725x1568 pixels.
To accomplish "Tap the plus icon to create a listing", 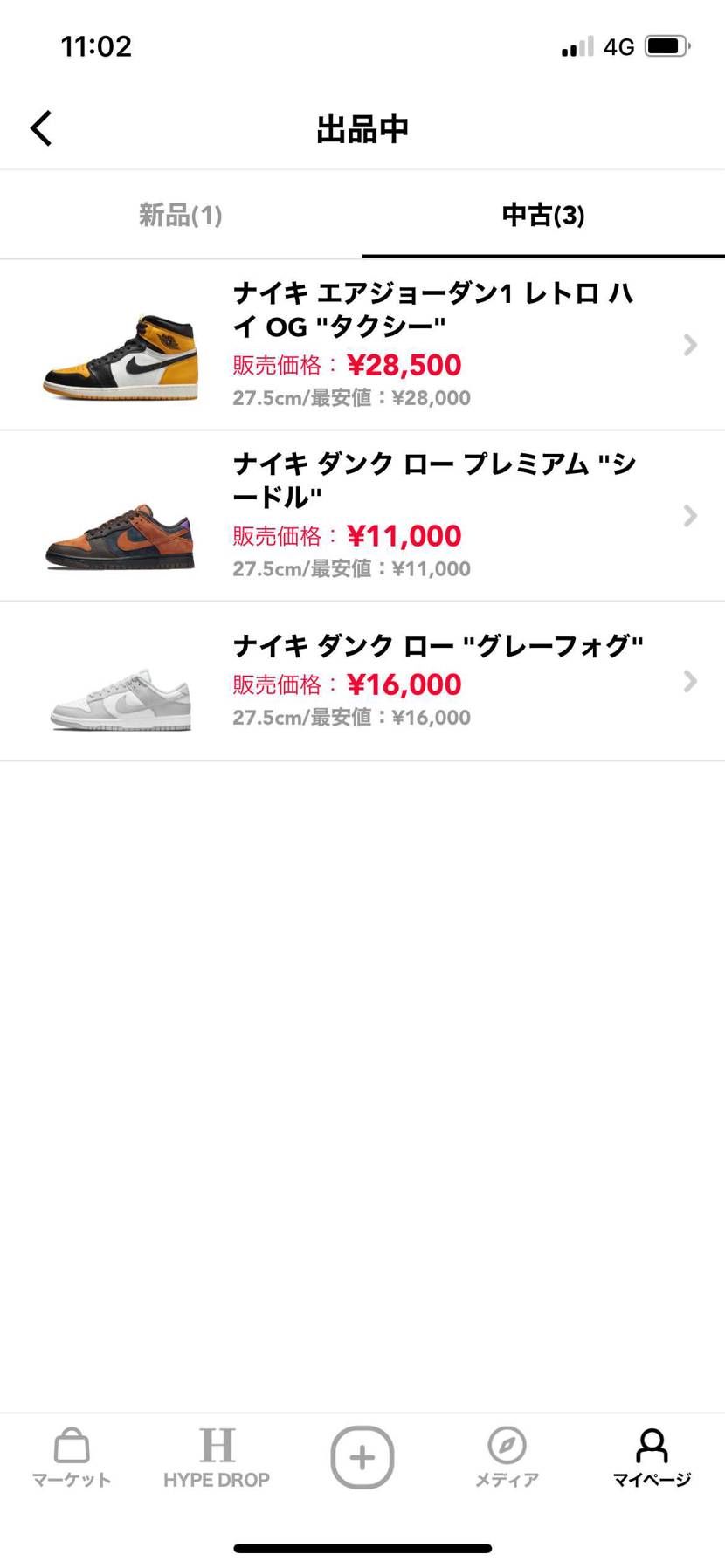I will tap(362, 1456).
